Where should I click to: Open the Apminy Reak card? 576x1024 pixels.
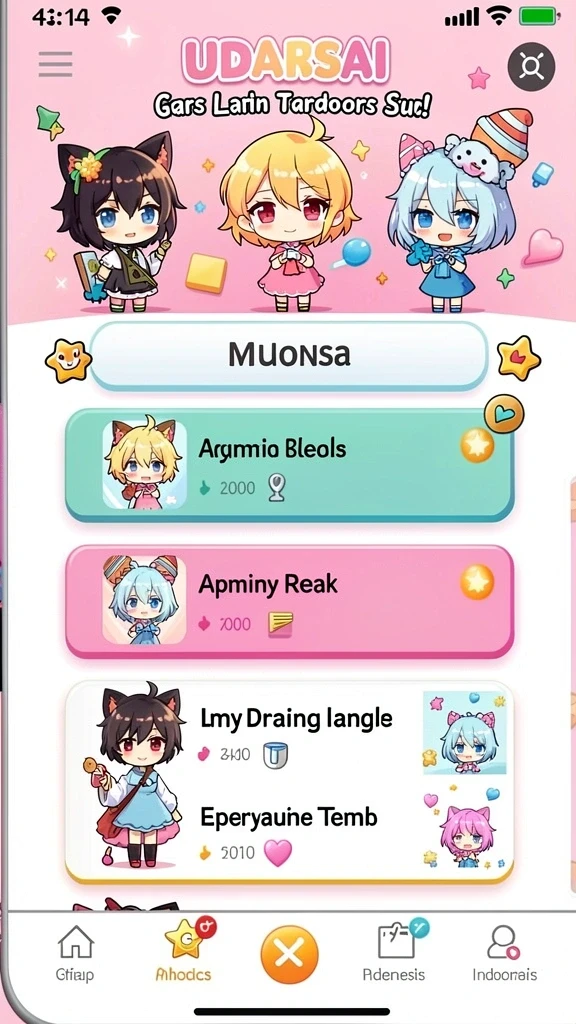(289, 601)
